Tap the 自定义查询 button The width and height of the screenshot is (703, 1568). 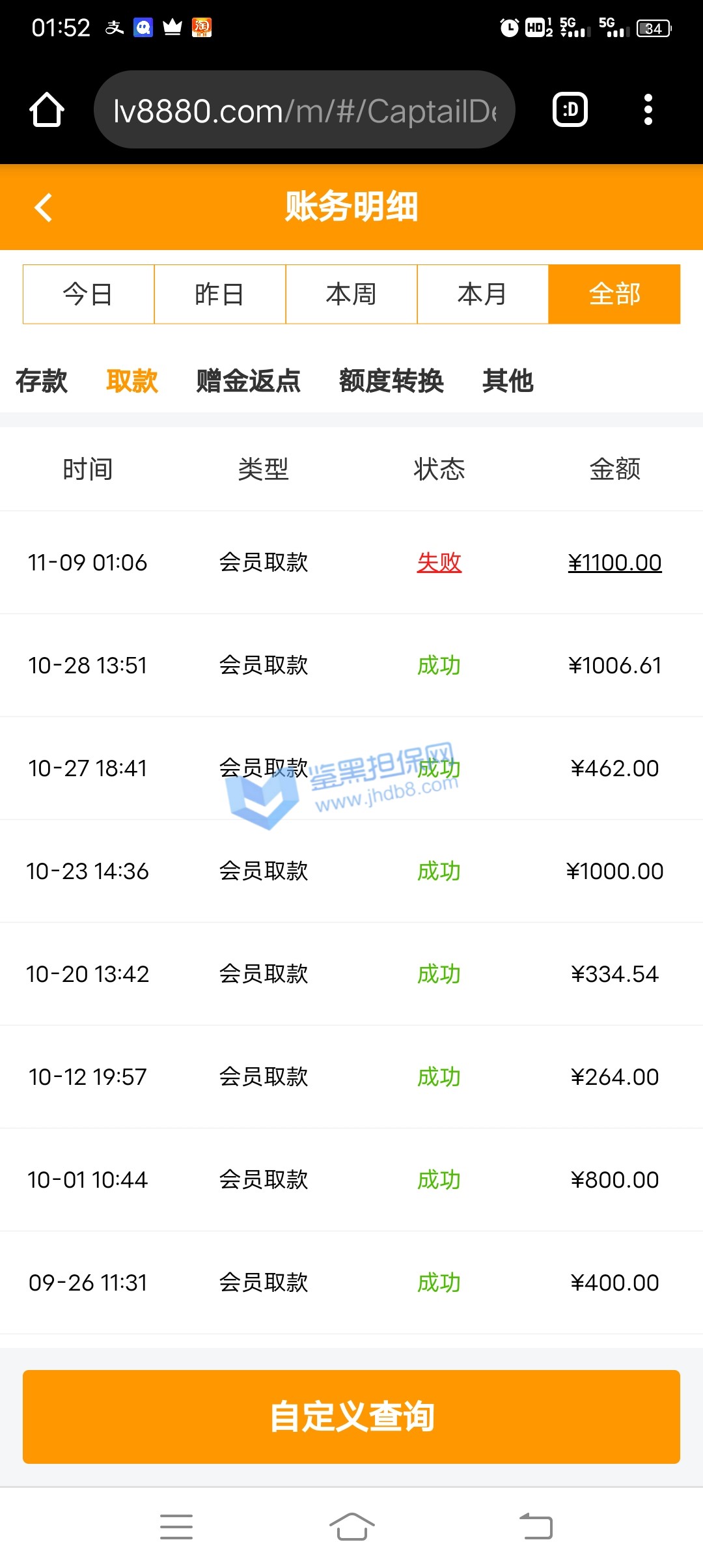[x=351, y=1417]
